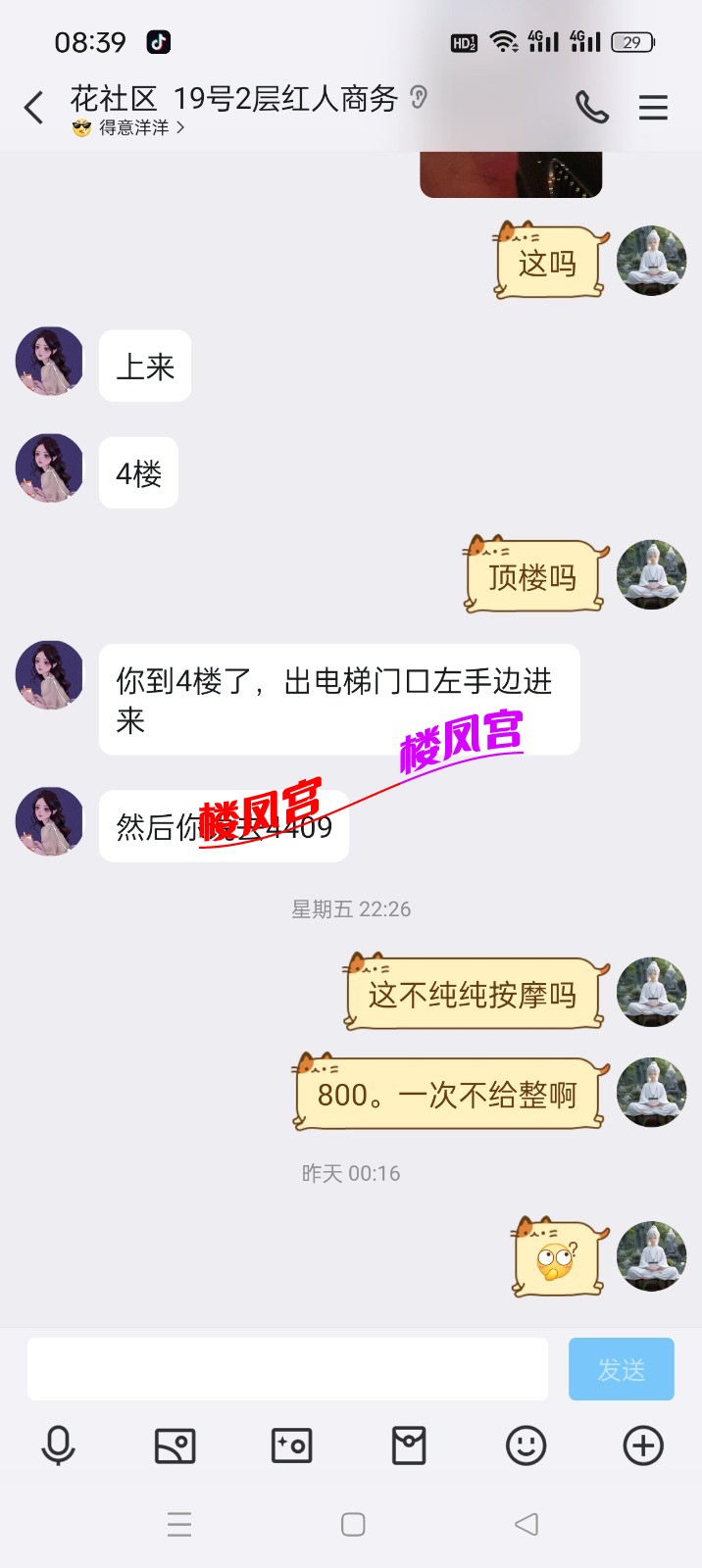The height and width of the screenshot is (1568, 702).
Task: View the avatar profile beside 上来
Action: click(50, 362)
